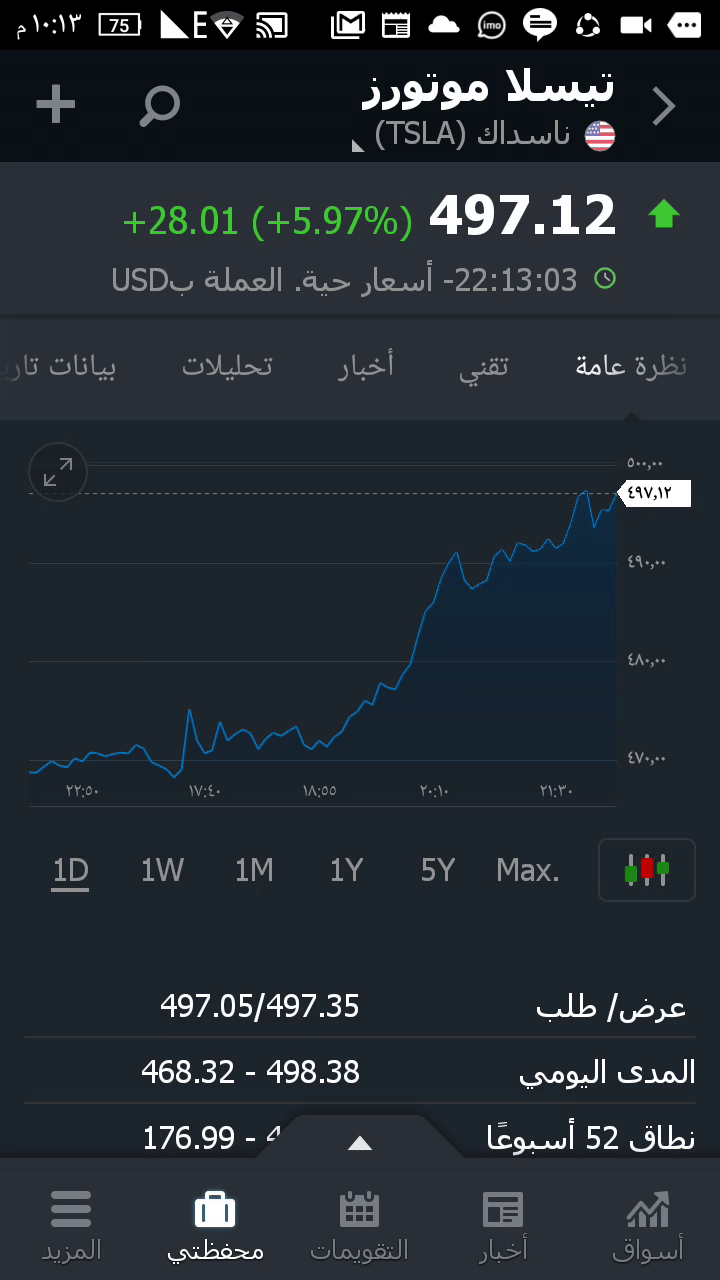Show the Max. chart range
The width and height of the screenshot is (720, 1280).
tap(528, 871)
